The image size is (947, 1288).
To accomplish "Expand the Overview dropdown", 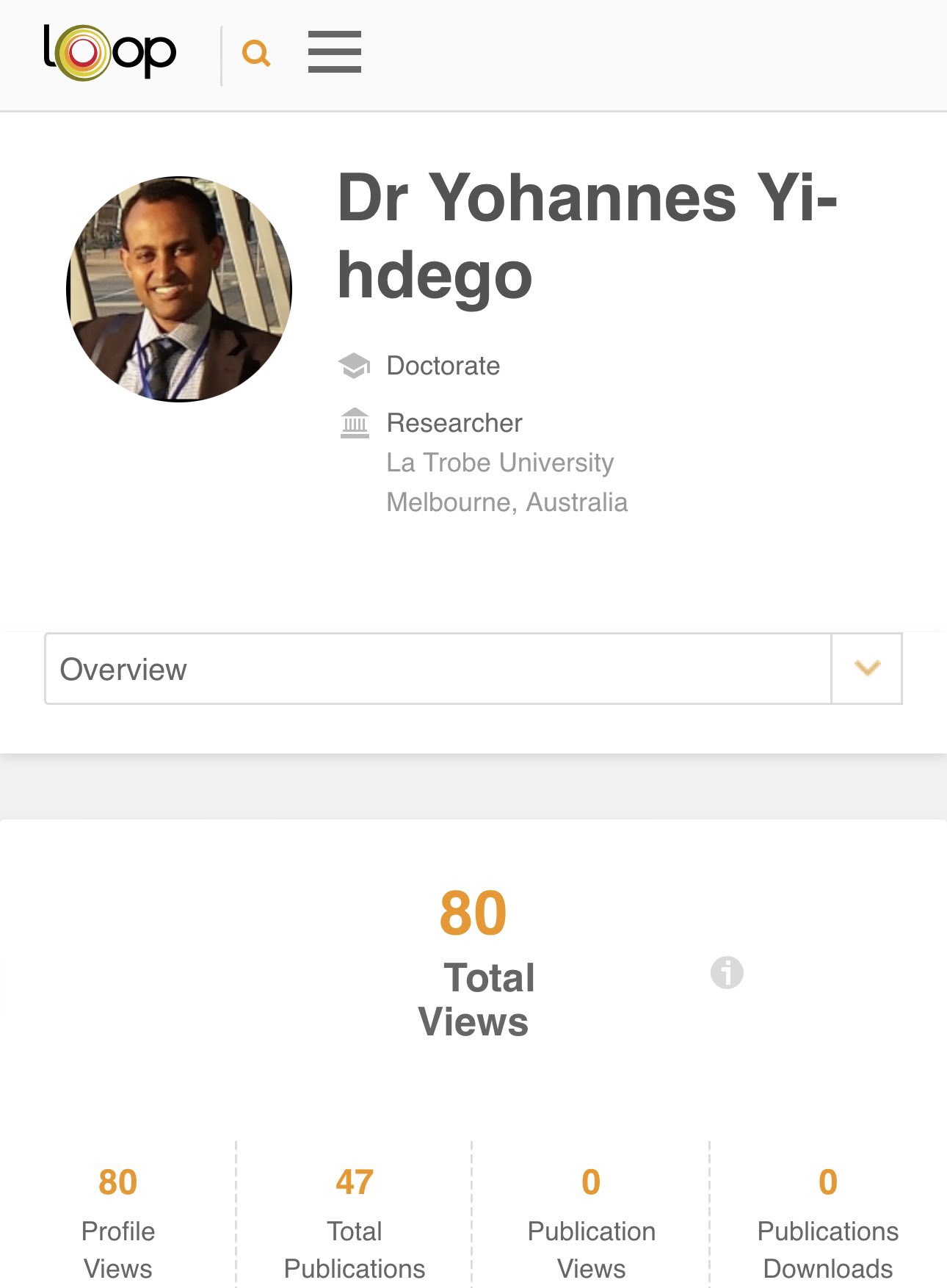I will 866,668.
